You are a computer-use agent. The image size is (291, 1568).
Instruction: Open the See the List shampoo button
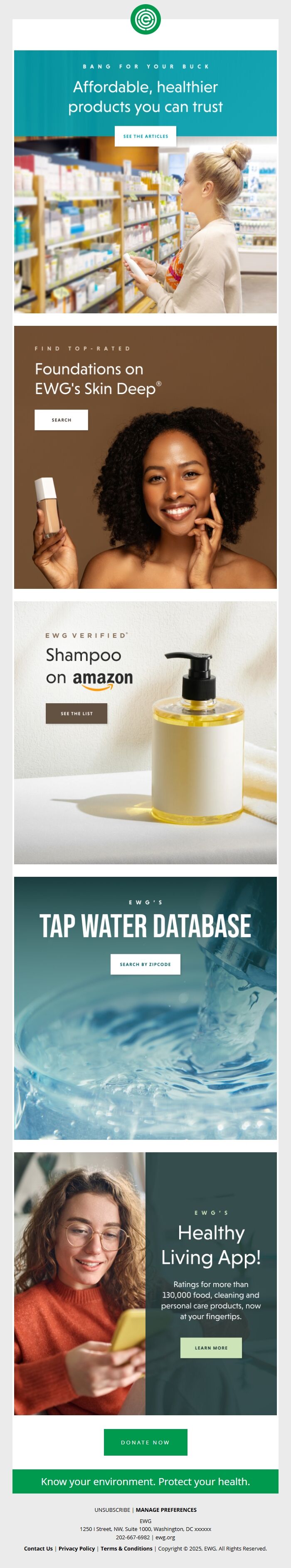tap(76, 713)
